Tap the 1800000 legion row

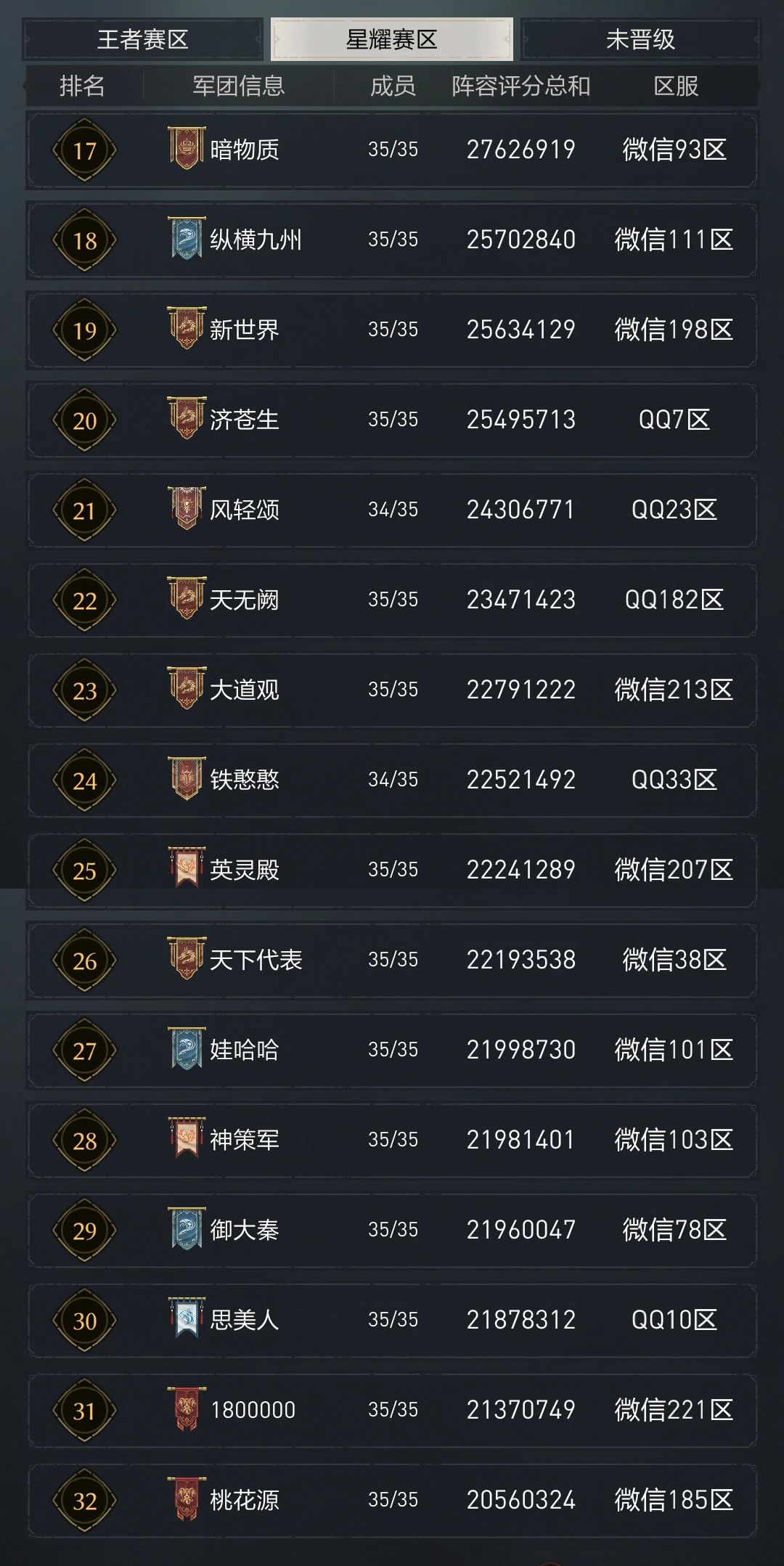click(x=392, y=1411)
